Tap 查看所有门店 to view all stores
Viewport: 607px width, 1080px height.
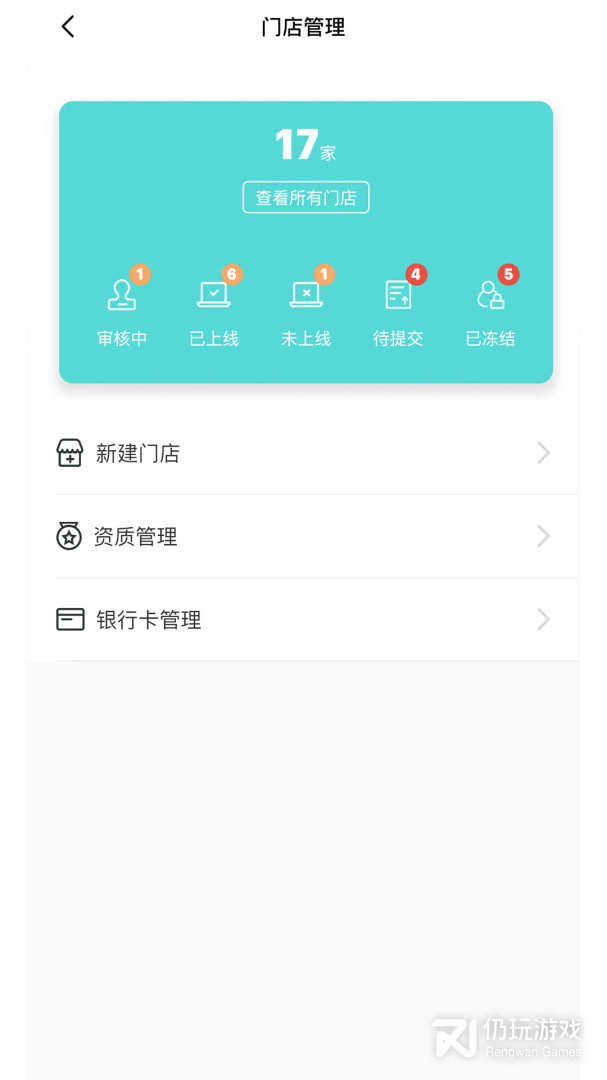tap(306, 198)
